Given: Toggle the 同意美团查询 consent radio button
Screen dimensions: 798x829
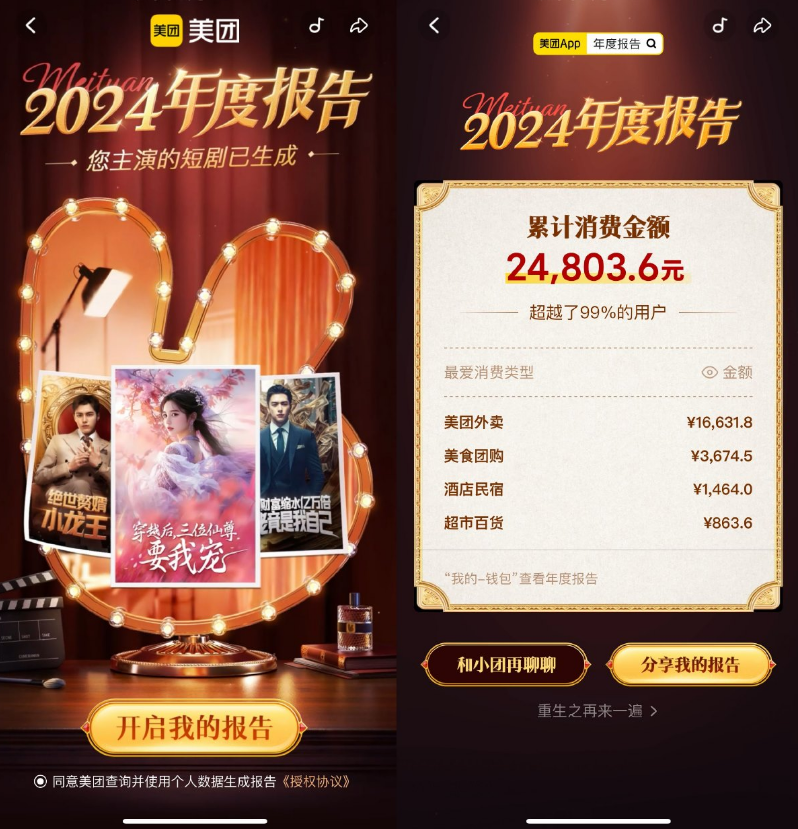Looking at the screenshot, I should tap(40, 782).
